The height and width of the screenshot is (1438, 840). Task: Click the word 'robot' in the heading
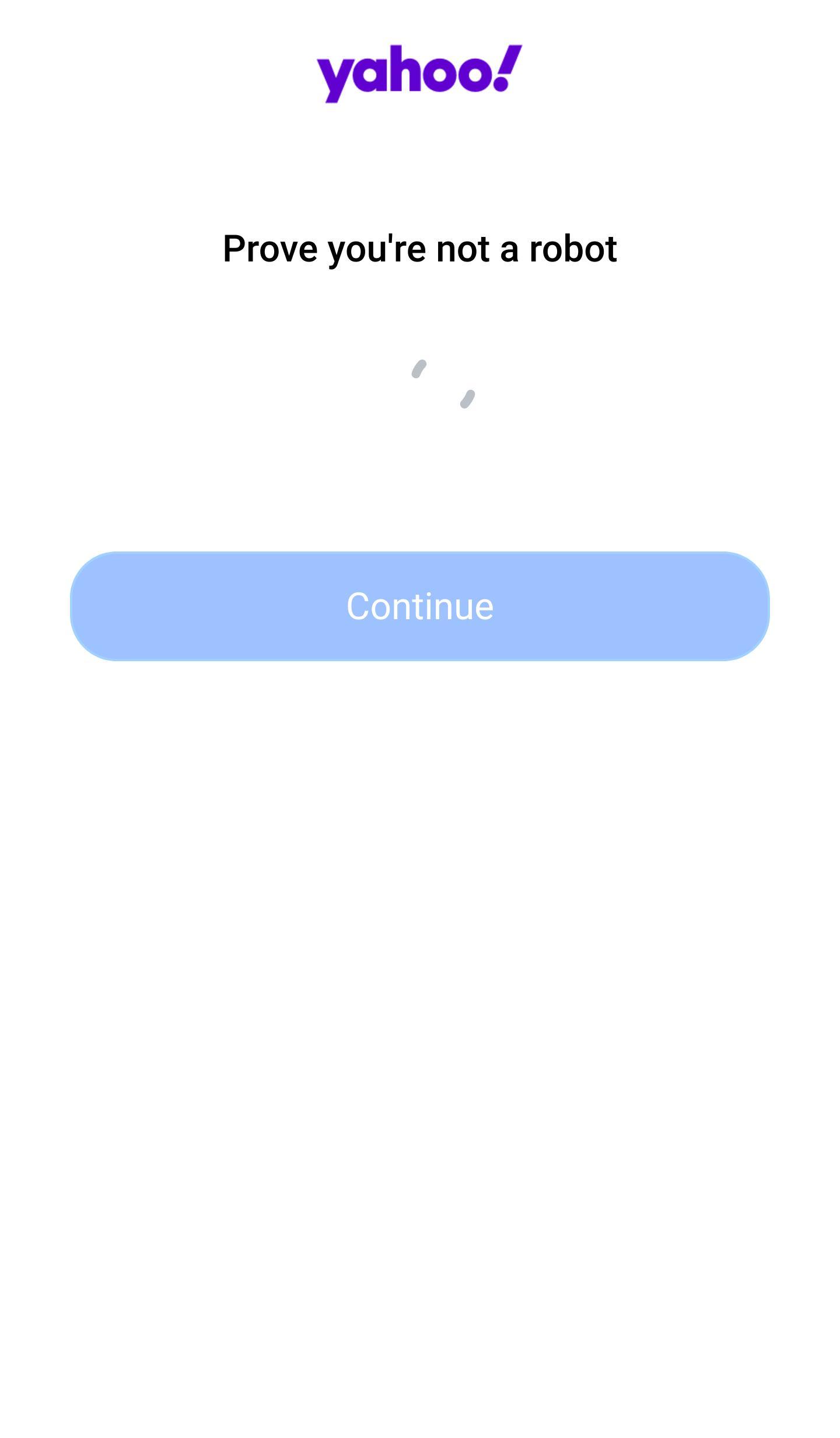click(x=575, y=248)
